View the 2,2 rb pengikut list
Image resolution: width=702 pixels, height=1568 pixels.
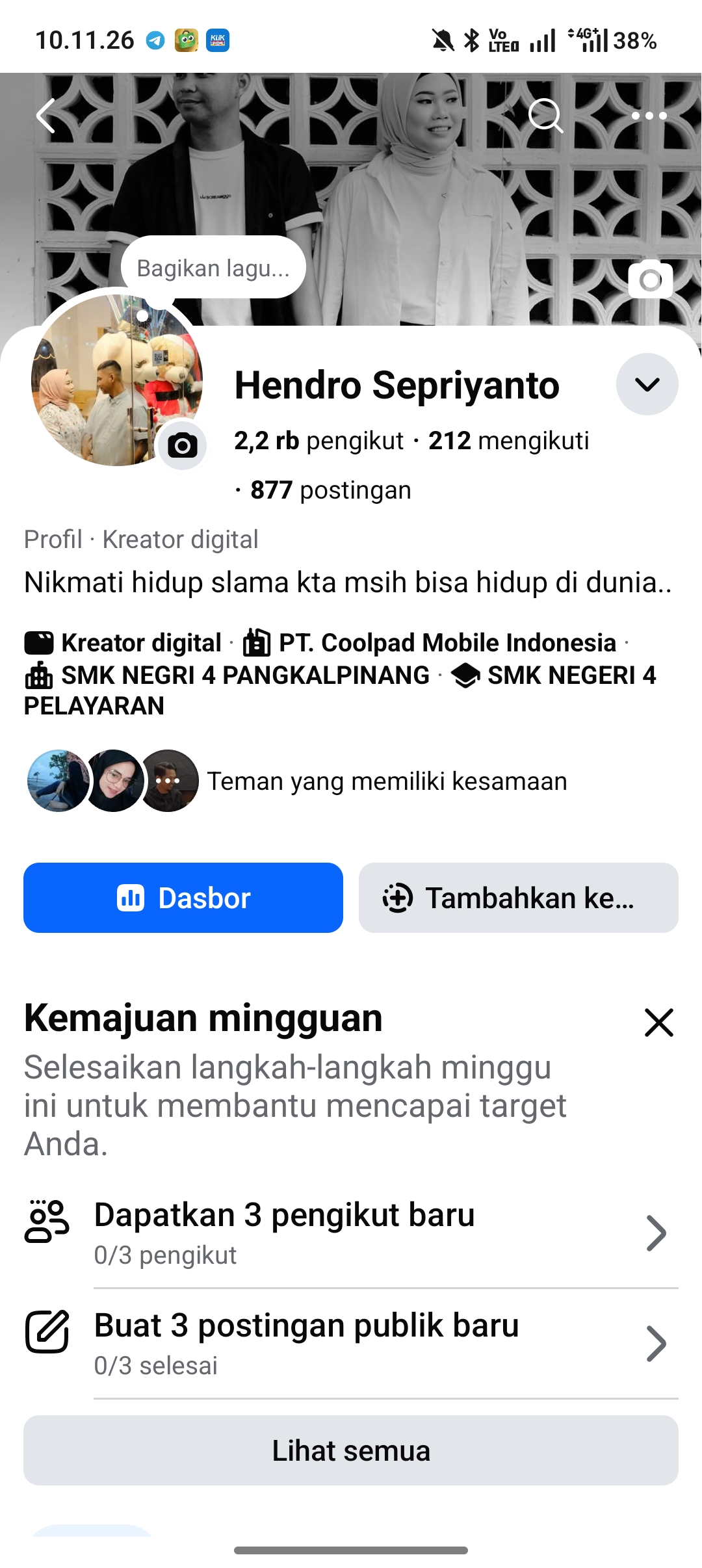[x=318, y=441]
